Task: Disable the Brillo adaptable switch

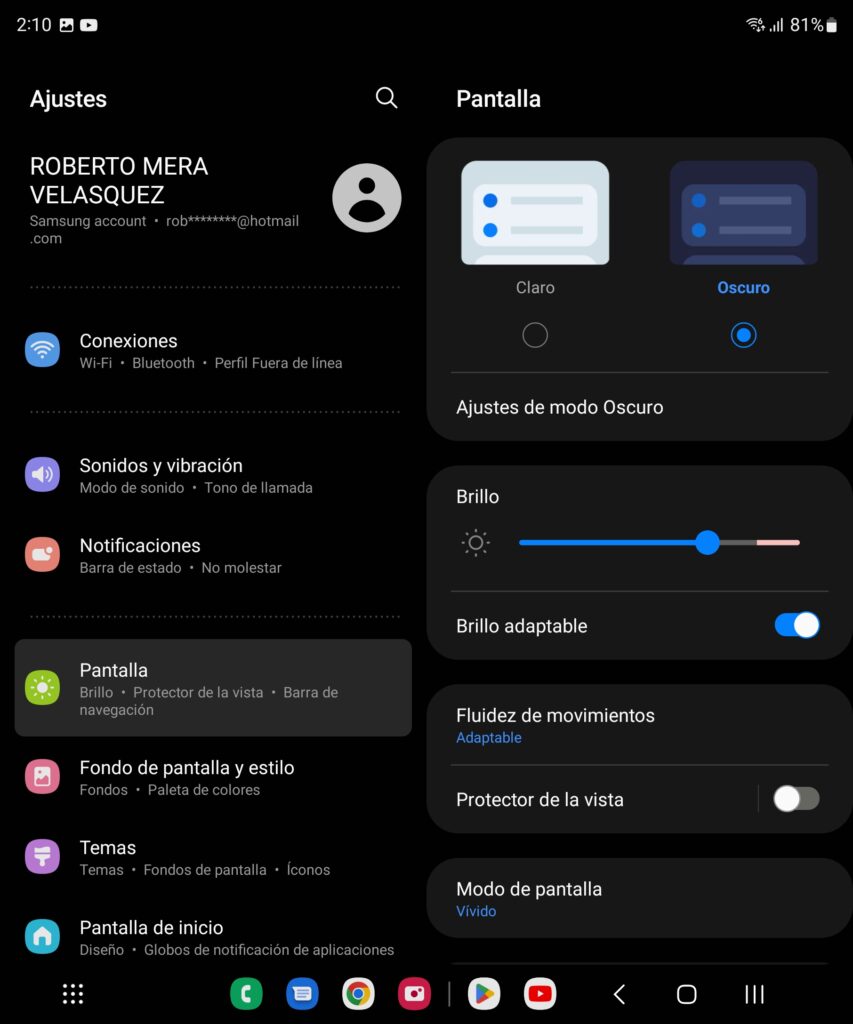Action: click(796, 625)
